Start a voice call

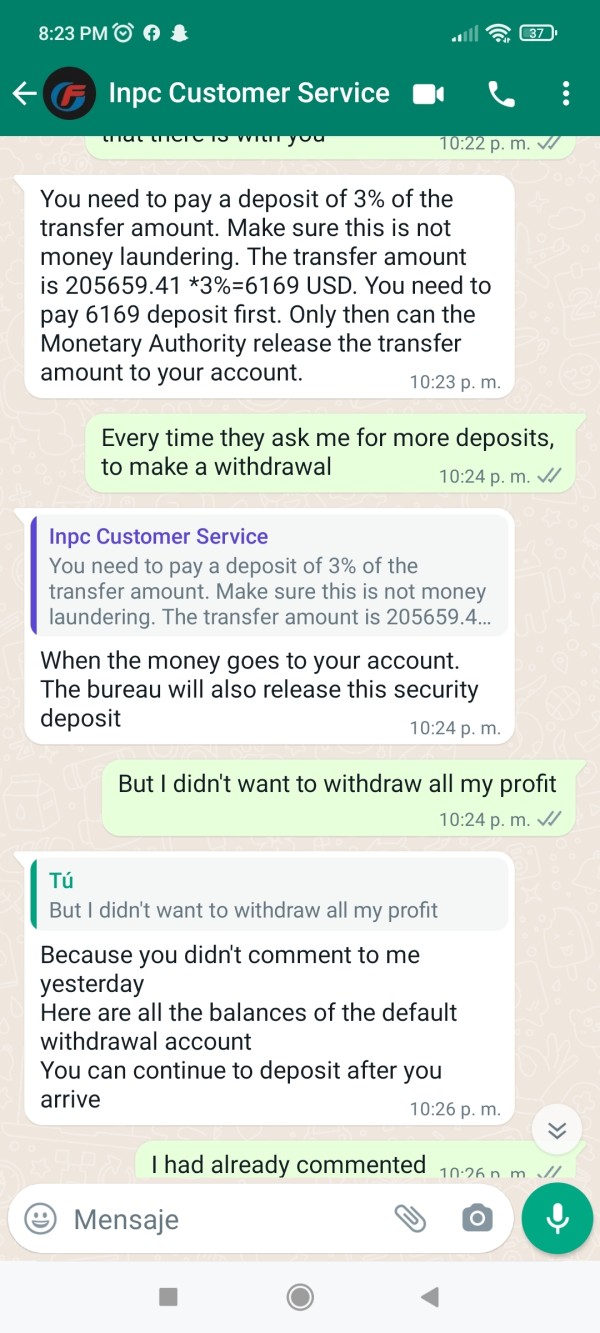[501, 94]
